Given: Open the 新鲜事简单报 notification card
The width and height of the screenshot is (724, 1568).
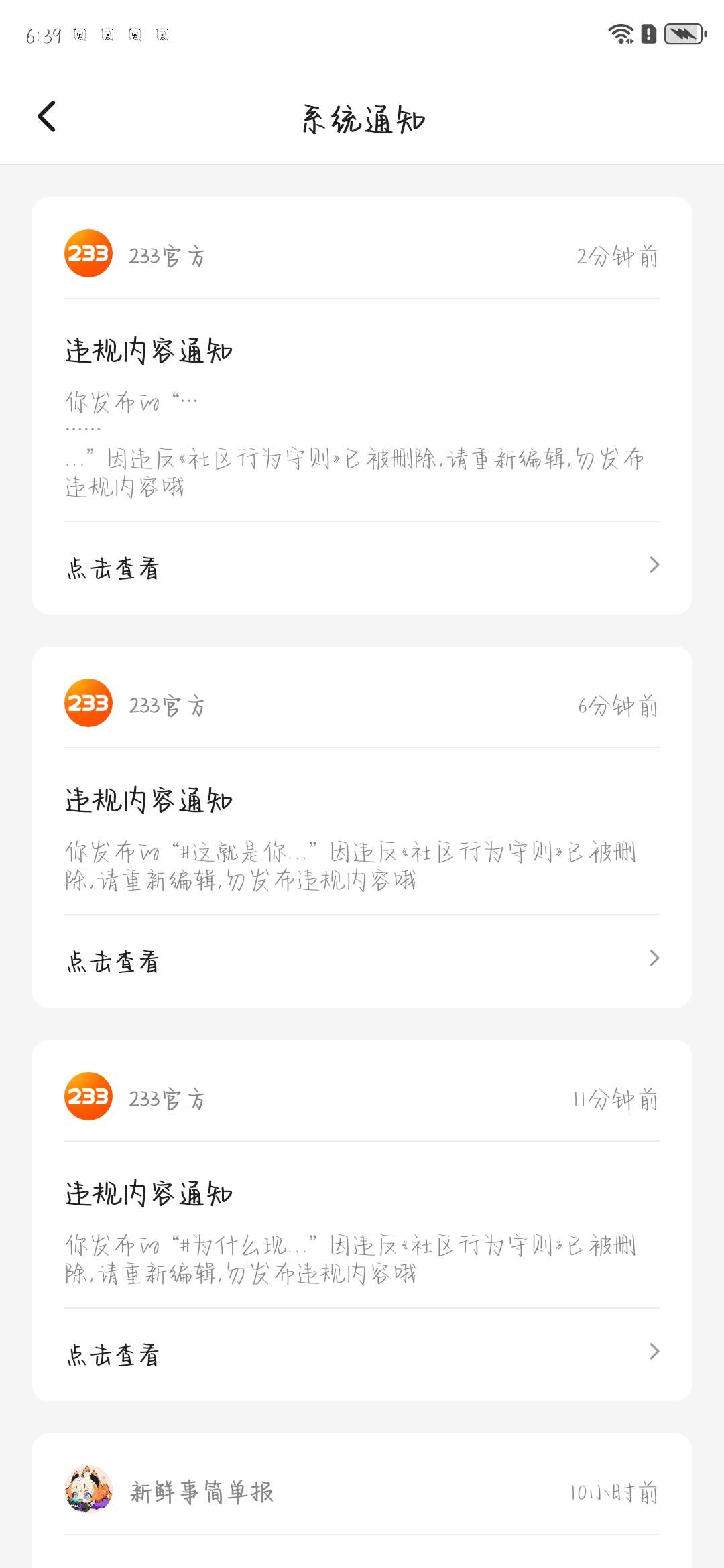Looking at the screenshot, I should point(362,1501).
